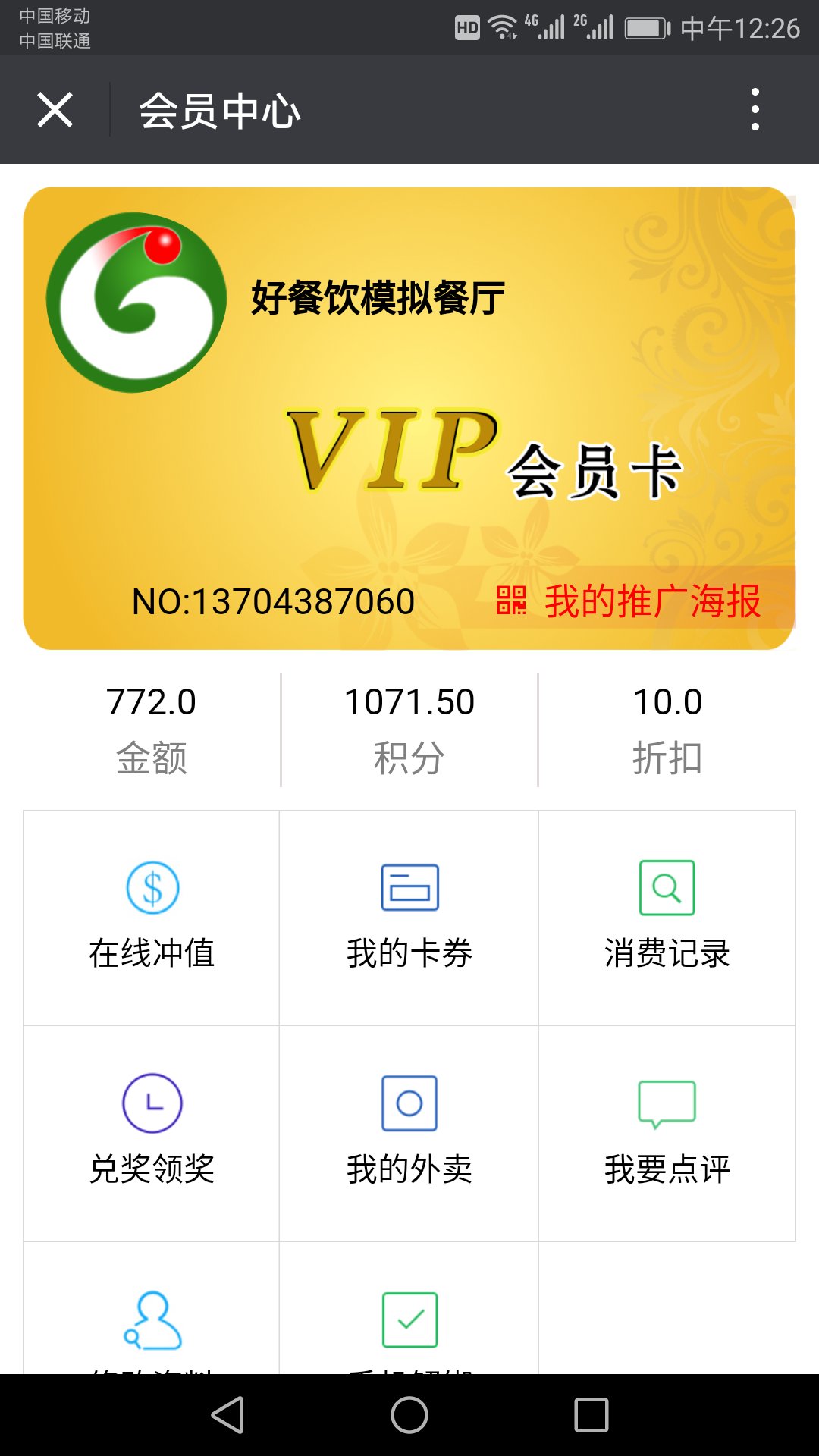819x1456 pixels.
Task: Close the 会员中心 page
Action: (55, 110)
